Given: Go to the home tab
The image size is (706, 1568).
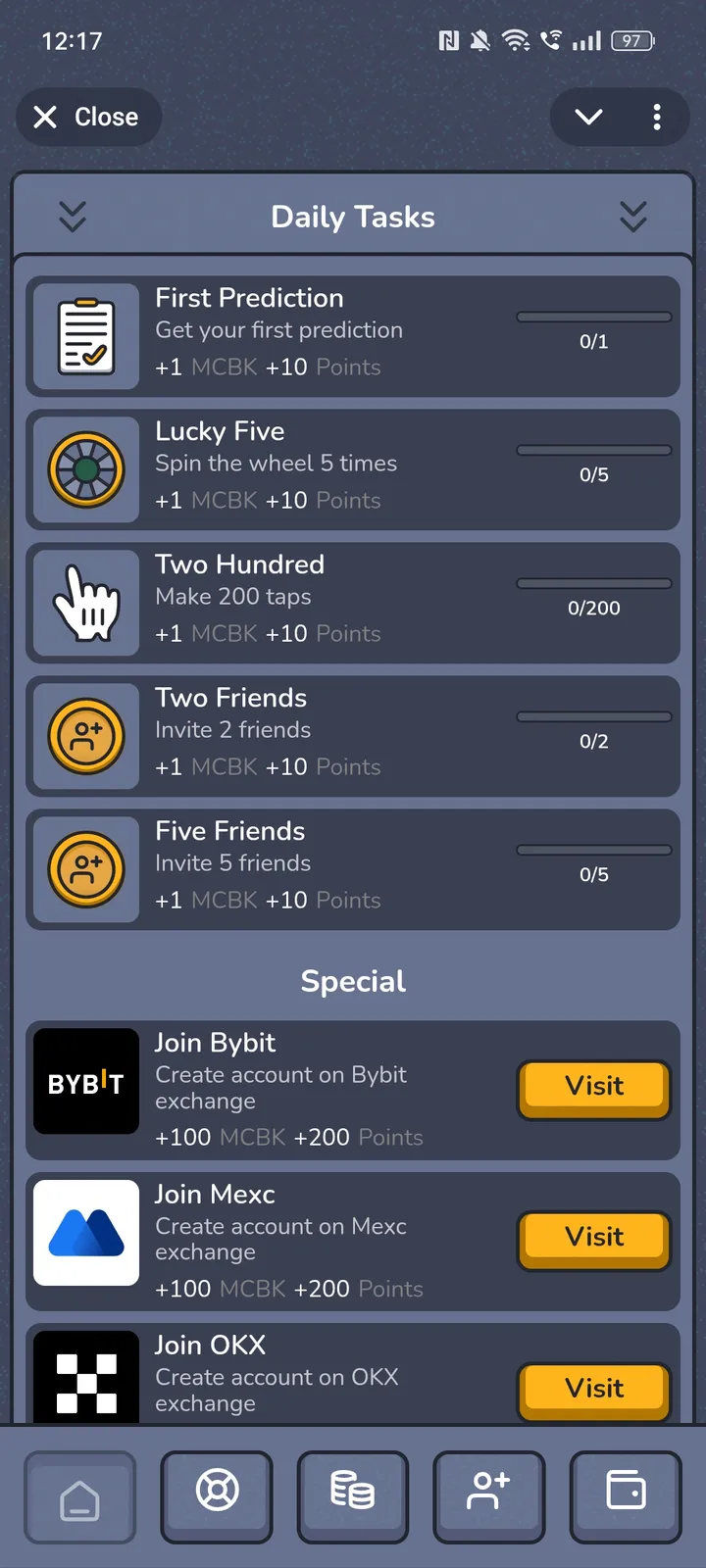Looking at the screenshot, I should (80, 1496).
